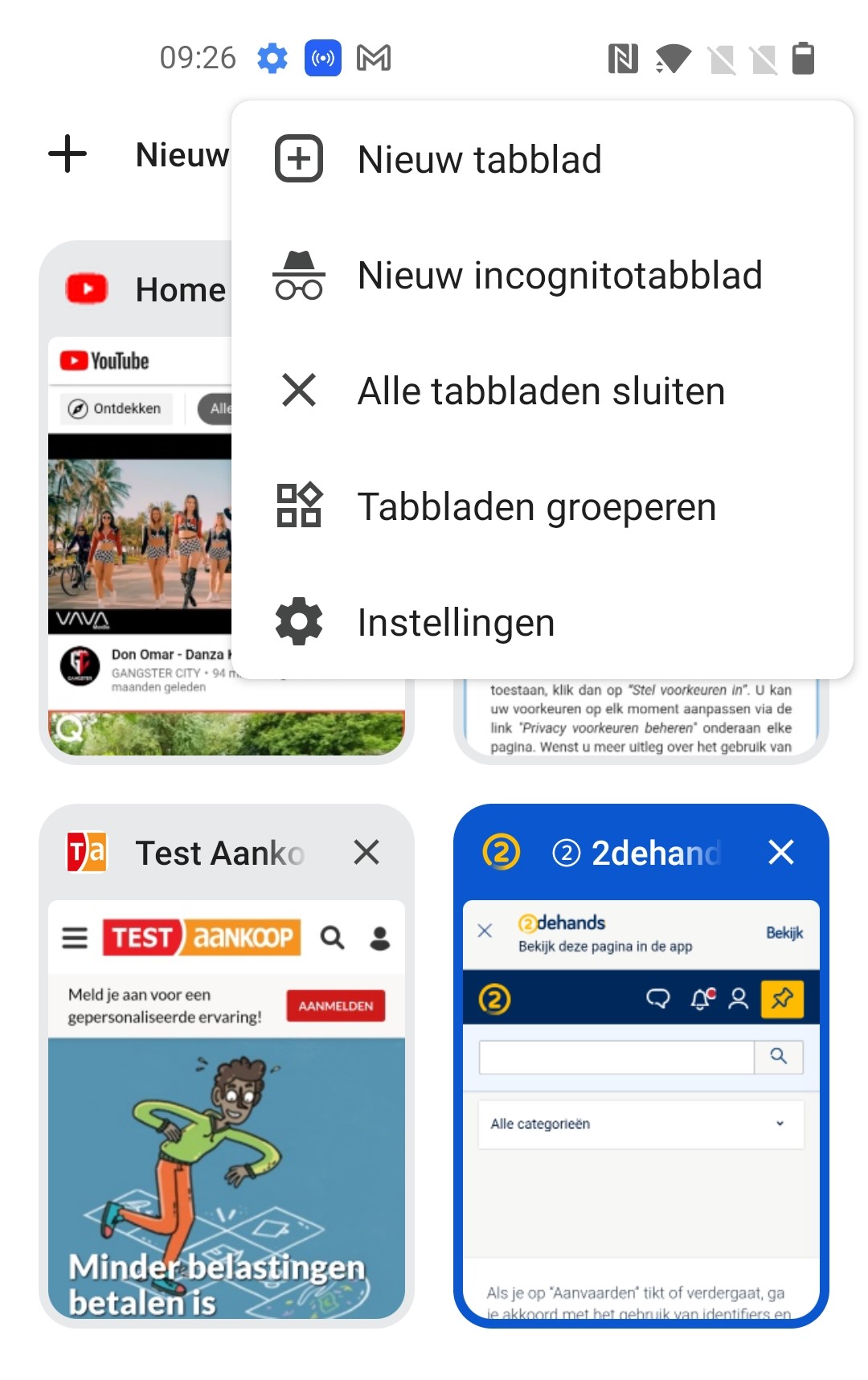Close the Test Aankoop tab
Viewport: 868px width, 1380px height.
(x=366, y=852)
